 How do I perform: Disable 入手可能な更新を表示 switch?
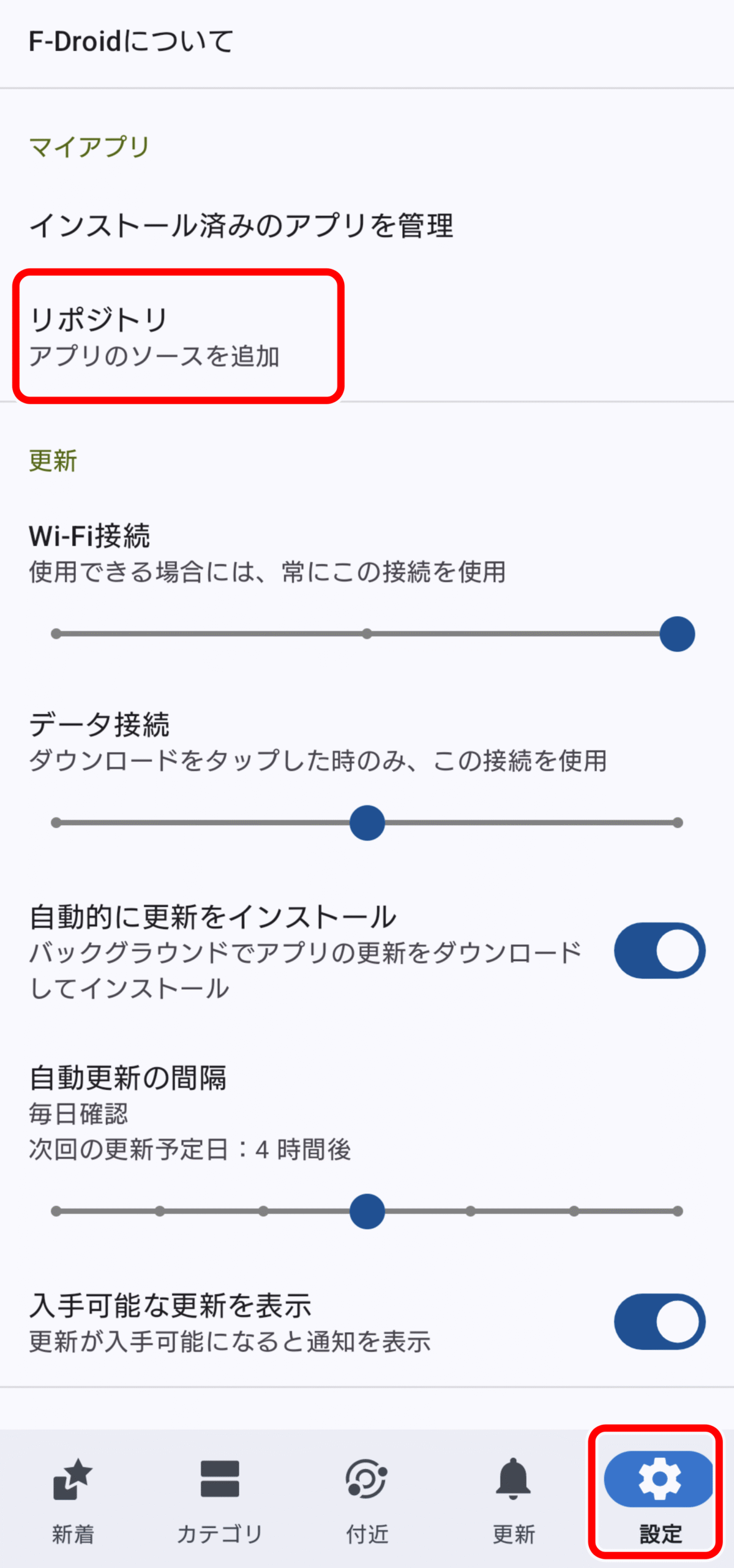click(659, 1321)
